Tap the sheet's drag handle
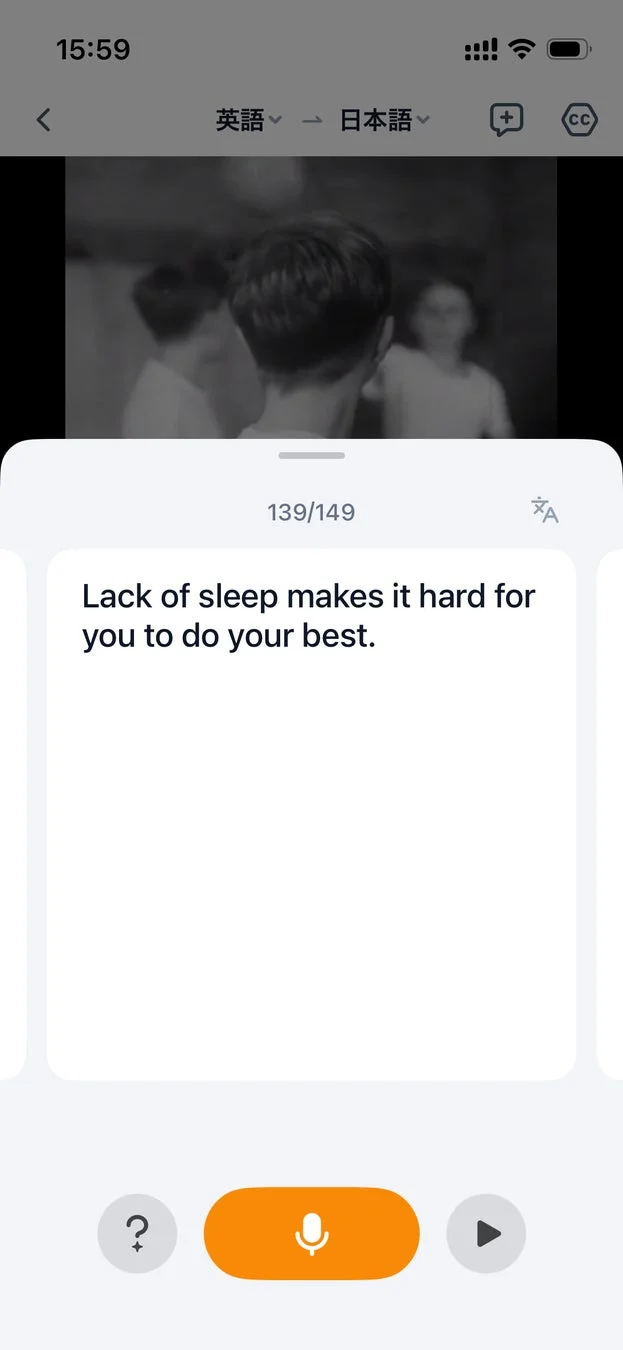 [311, 456]
